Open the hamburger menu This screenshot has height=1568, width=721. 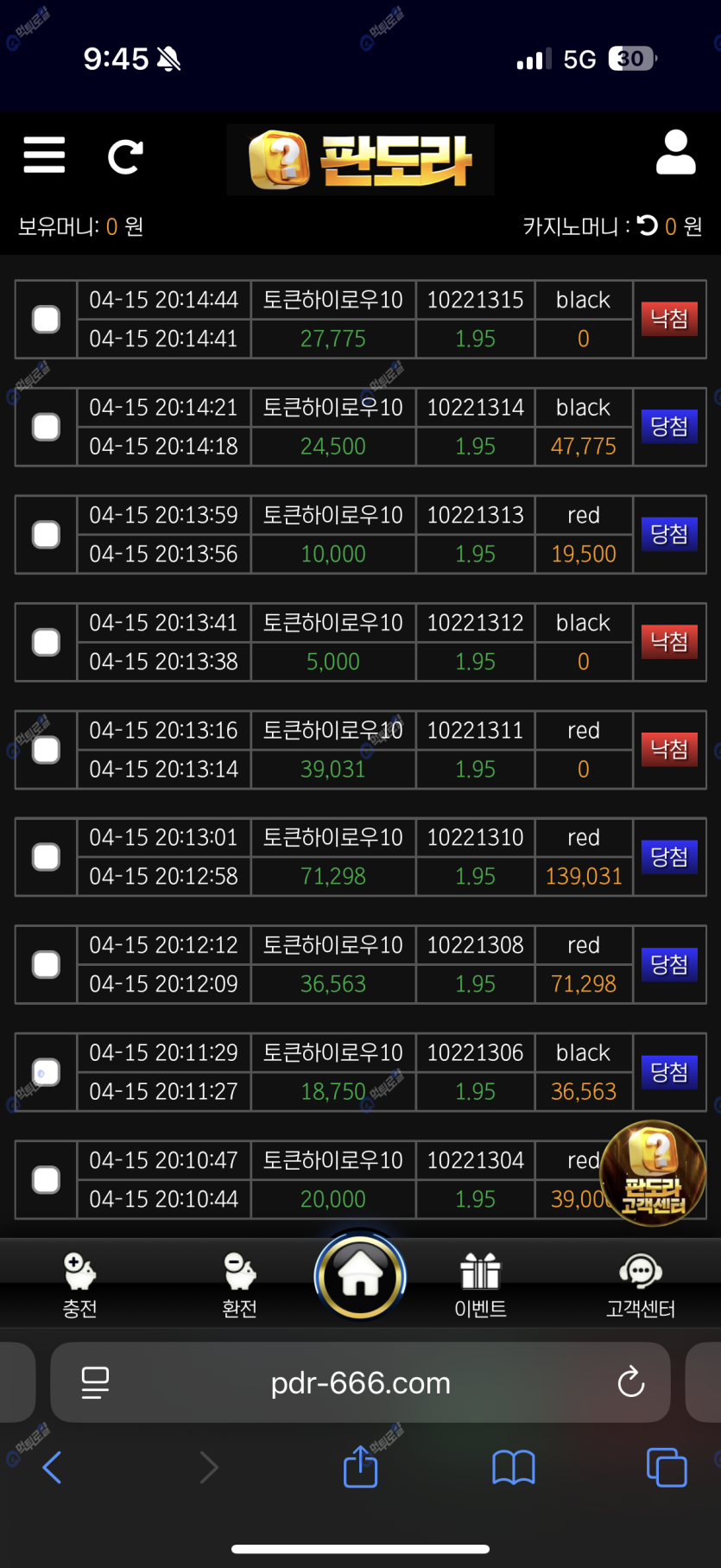click(44, 156)
